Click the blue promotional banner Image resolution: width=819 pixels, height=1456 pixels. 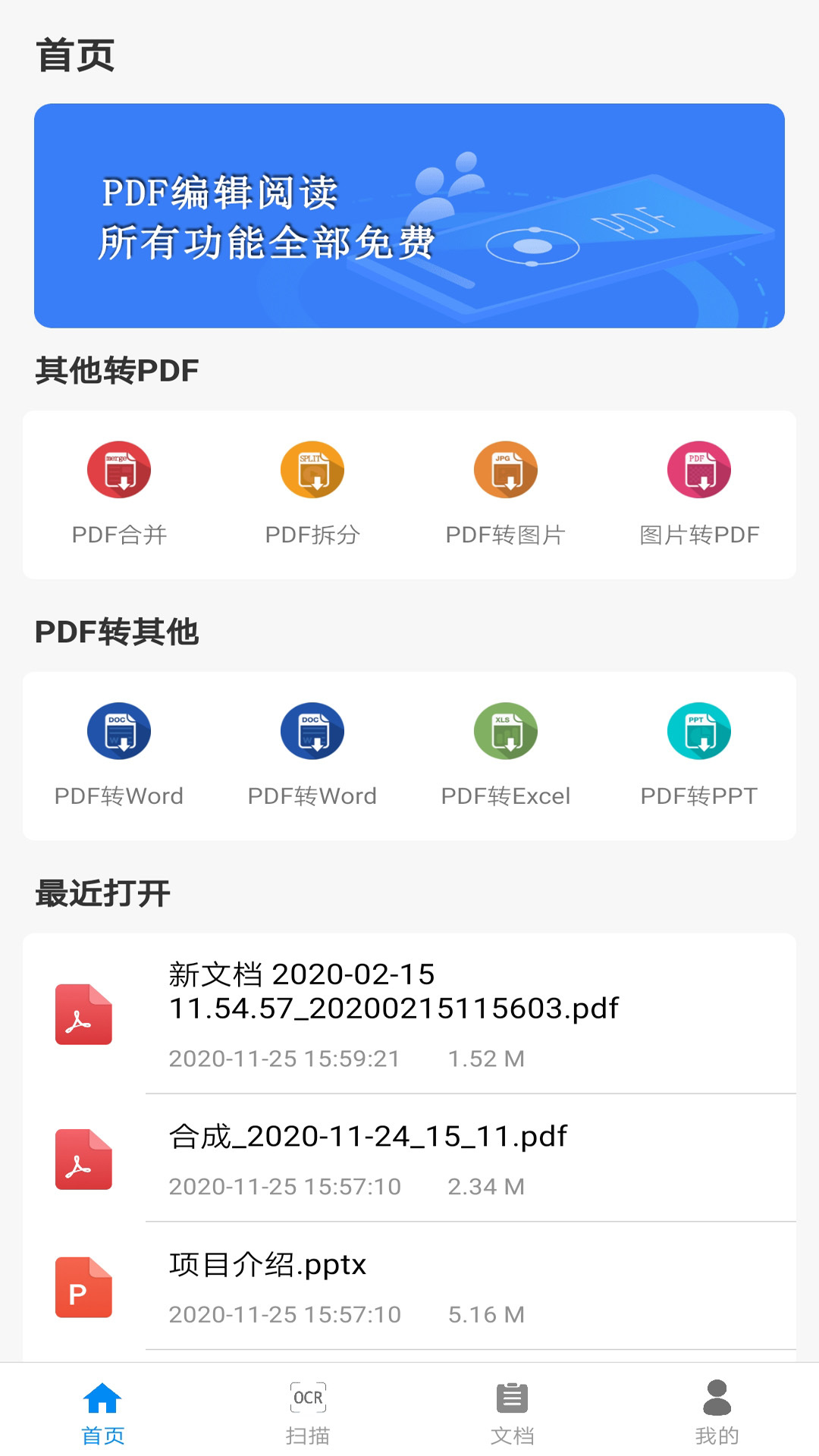pyautogui.click(x=409, y=215)
